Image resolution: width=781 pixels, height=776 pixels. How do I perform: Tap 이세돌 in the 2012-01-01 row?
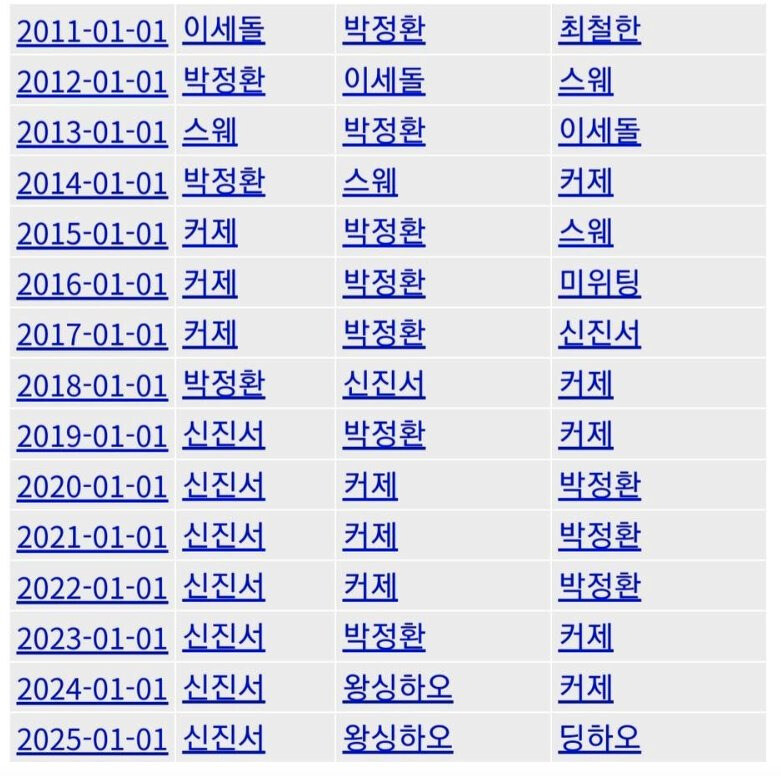point(383,81)
